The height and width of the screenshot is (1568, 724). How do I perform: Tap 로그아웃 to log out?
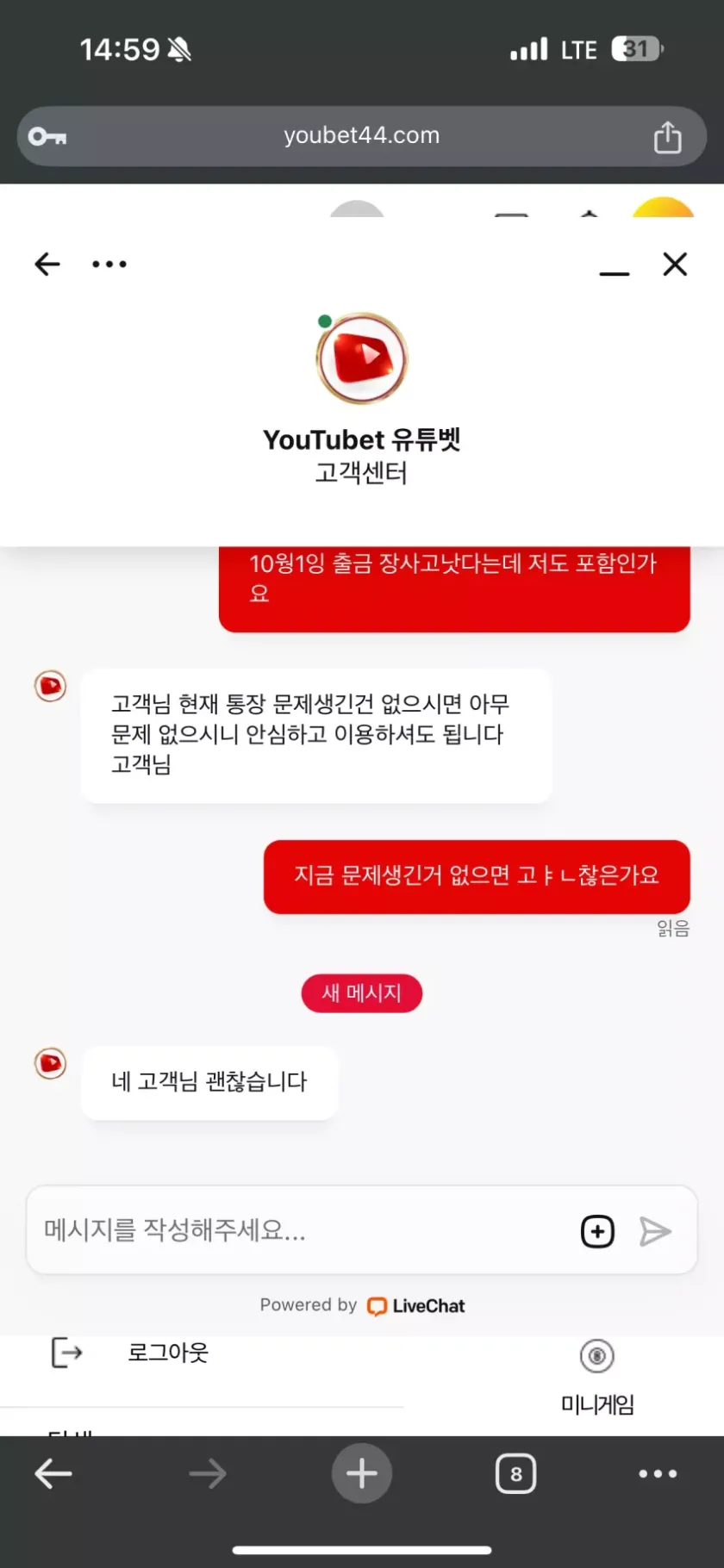(167, 1353)
